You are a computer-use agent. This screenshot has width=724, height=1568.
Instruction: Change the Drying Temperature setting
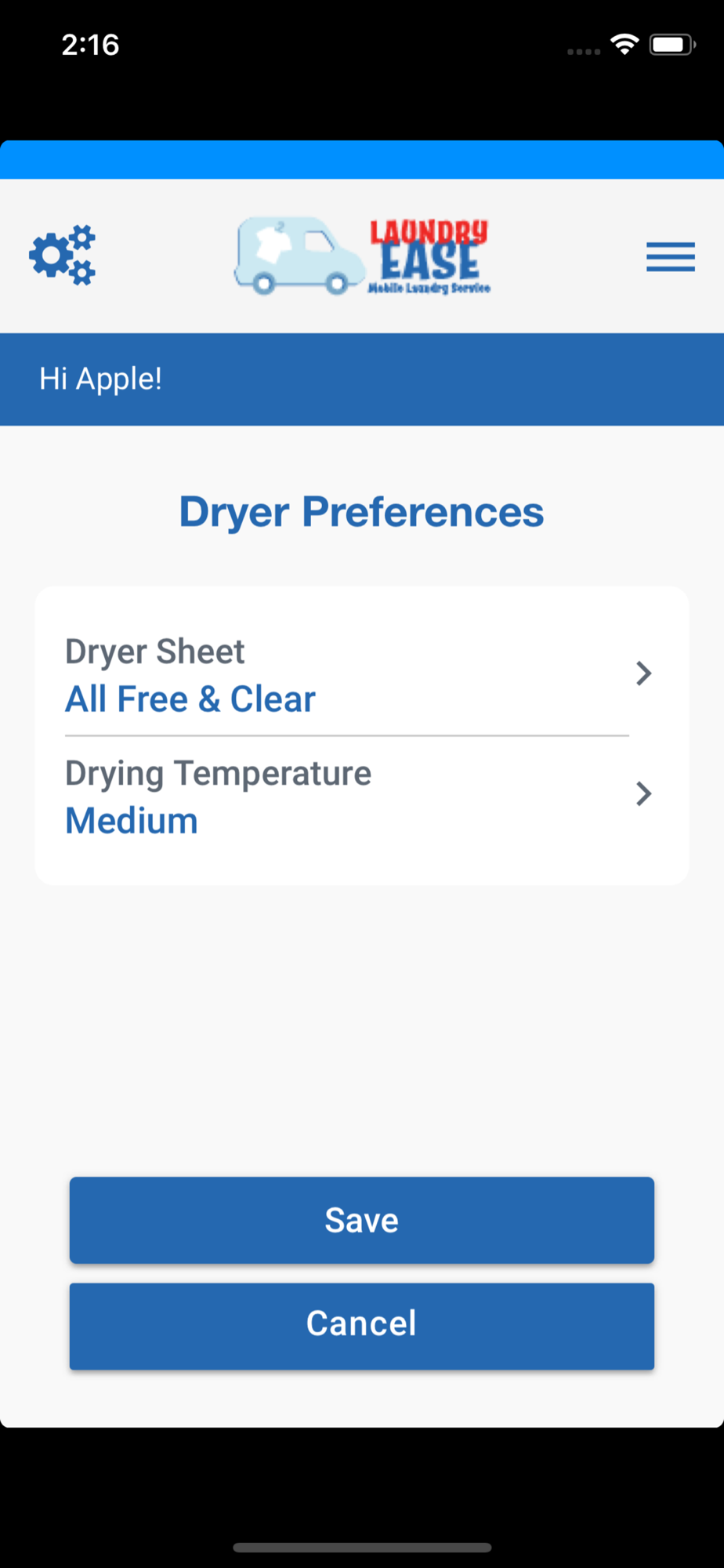(361, 797)
